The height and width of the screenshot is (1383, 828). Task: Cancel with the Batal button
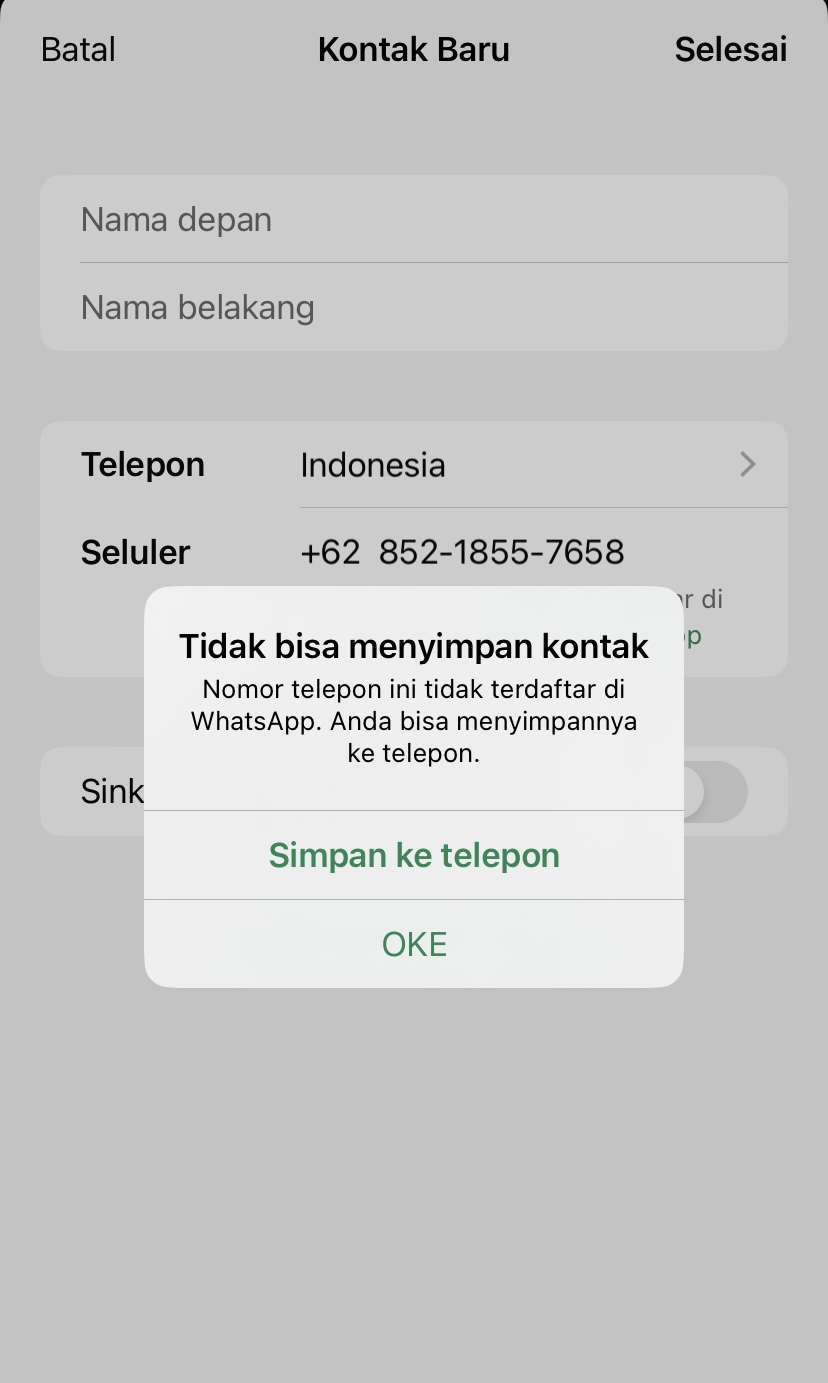[x=78, y=49]
